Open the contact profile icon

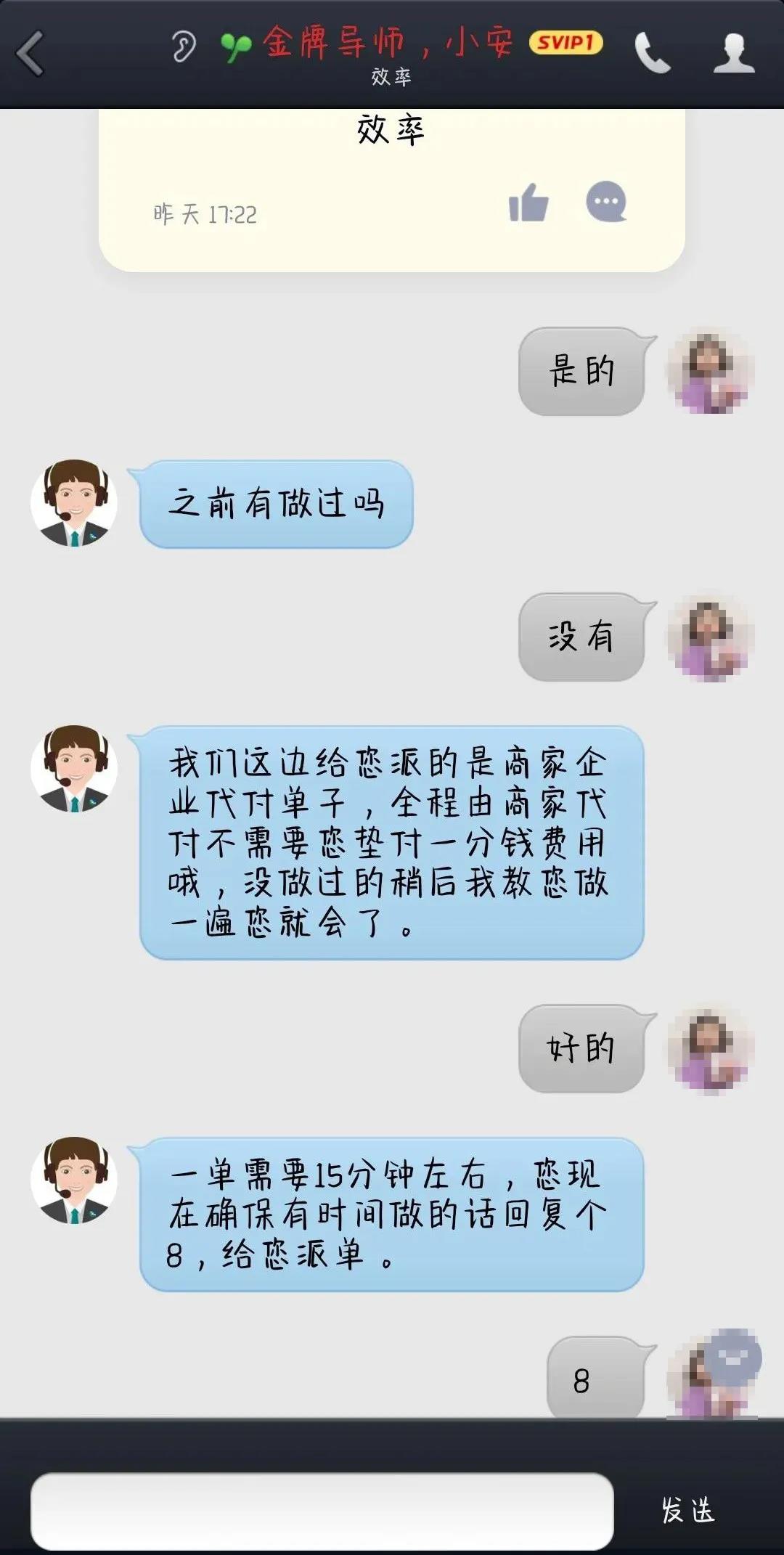pos(733,52)
